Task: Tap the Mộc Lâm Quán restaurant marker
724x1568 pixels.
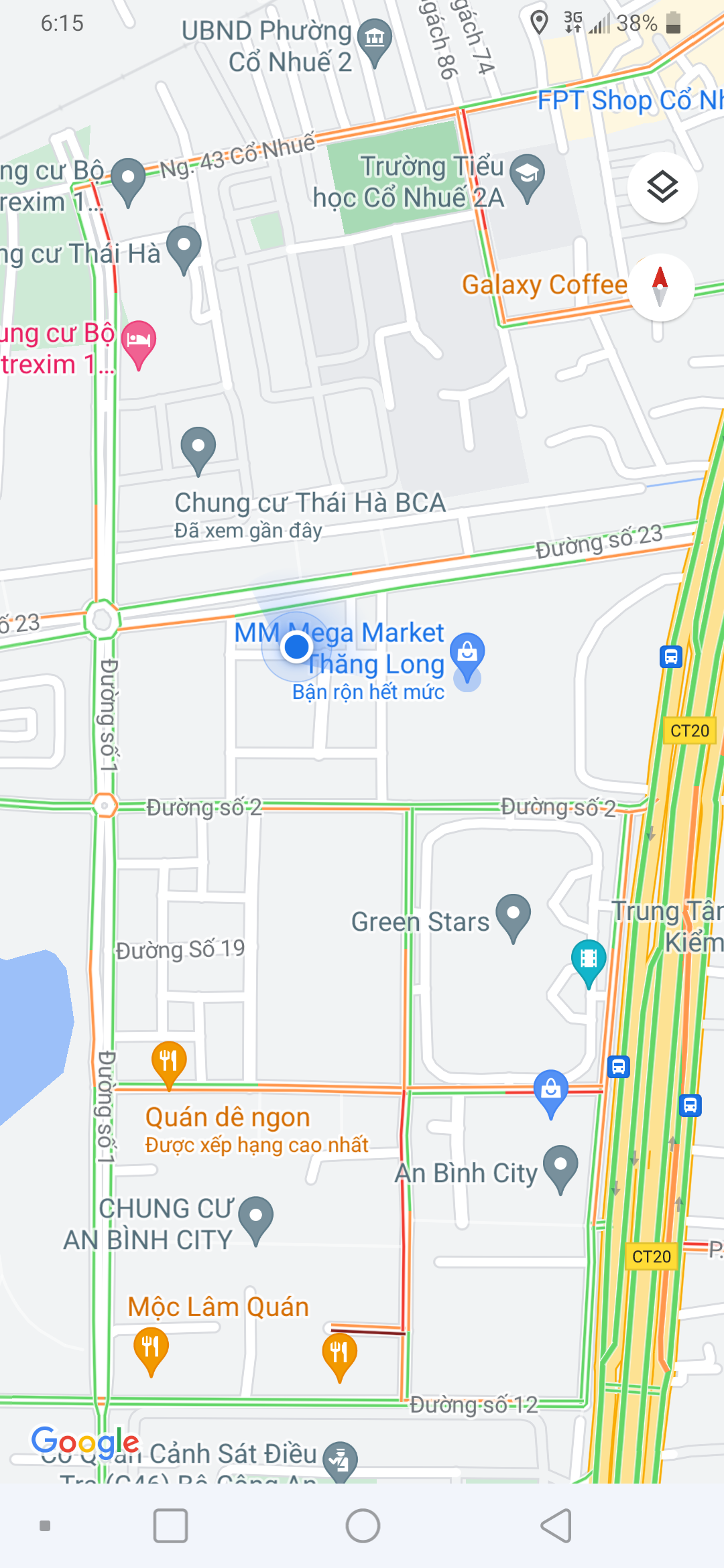Action: tap(152, 1352)
